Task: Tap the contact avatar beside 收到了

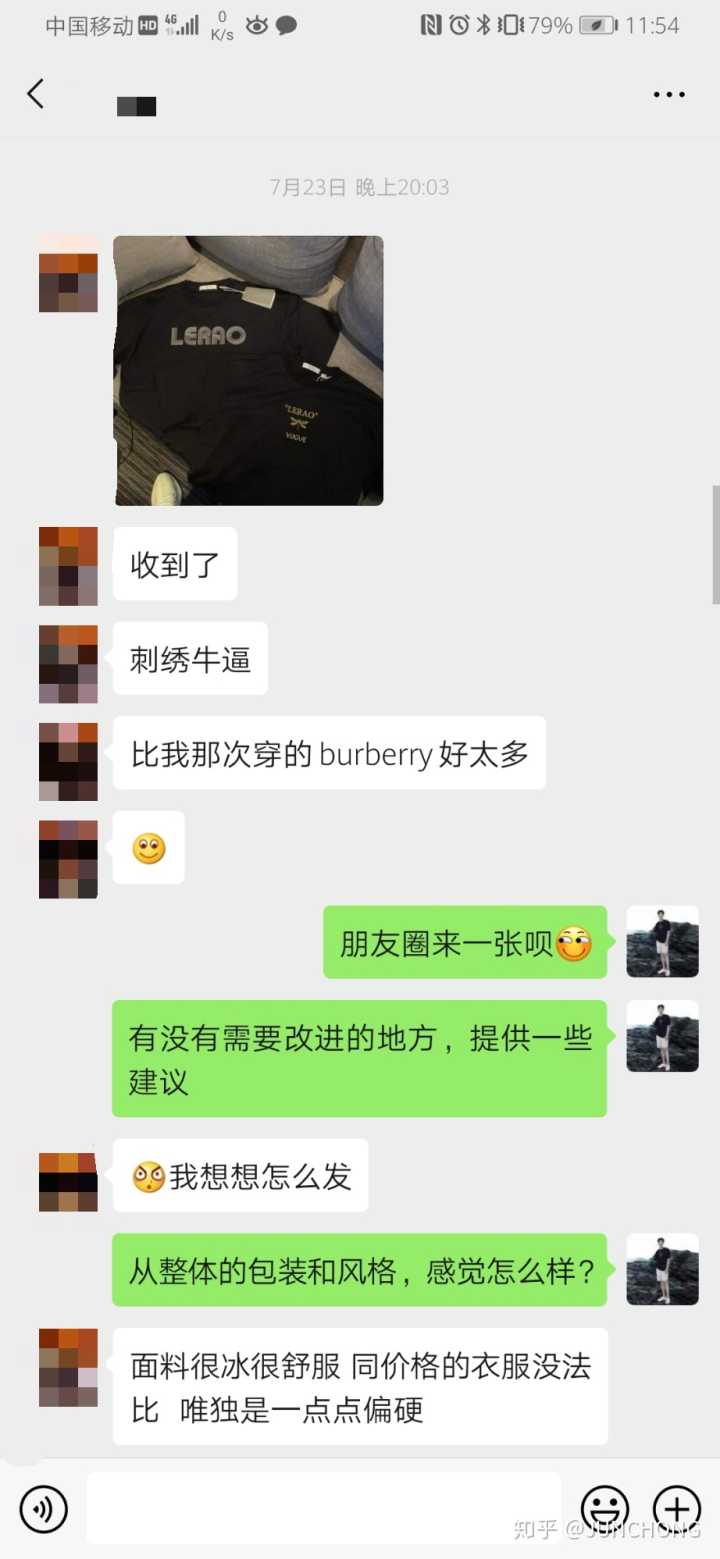Action: point(68,565)
